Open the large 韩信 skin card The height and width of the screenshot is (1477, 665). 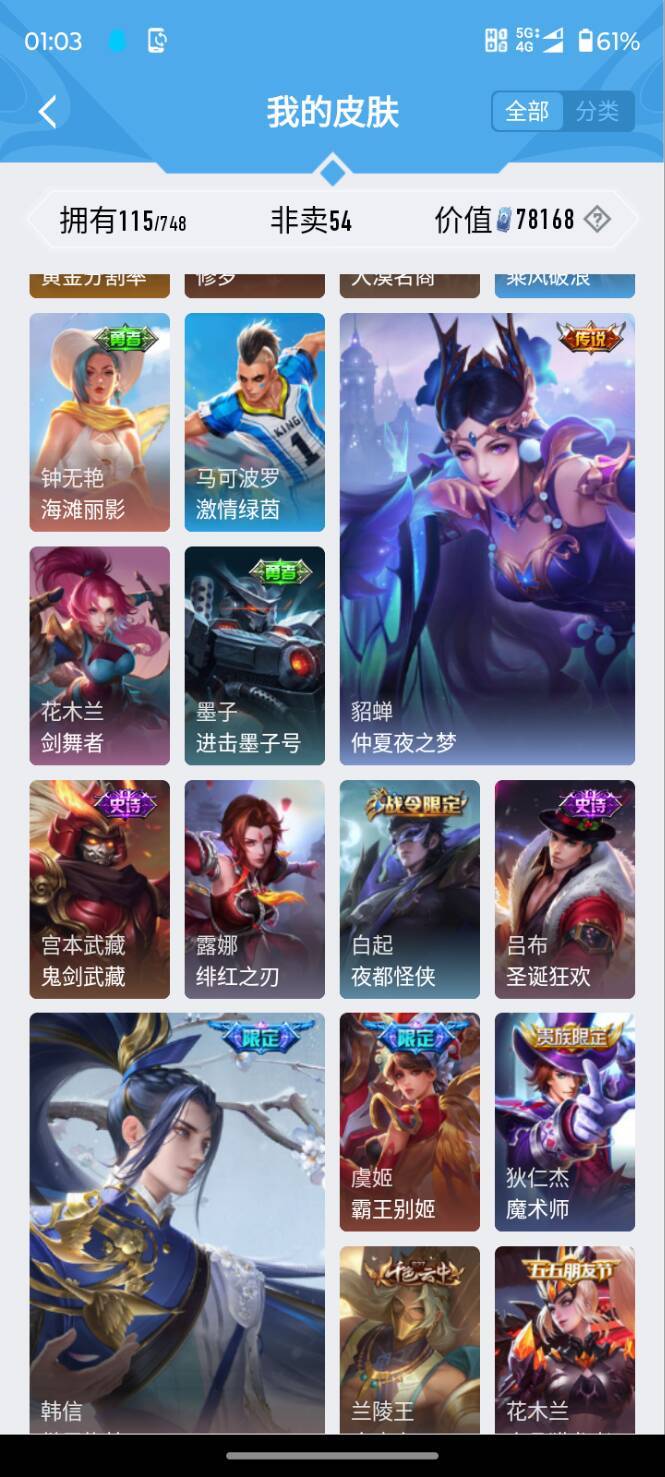click(x=177, y=1220)
